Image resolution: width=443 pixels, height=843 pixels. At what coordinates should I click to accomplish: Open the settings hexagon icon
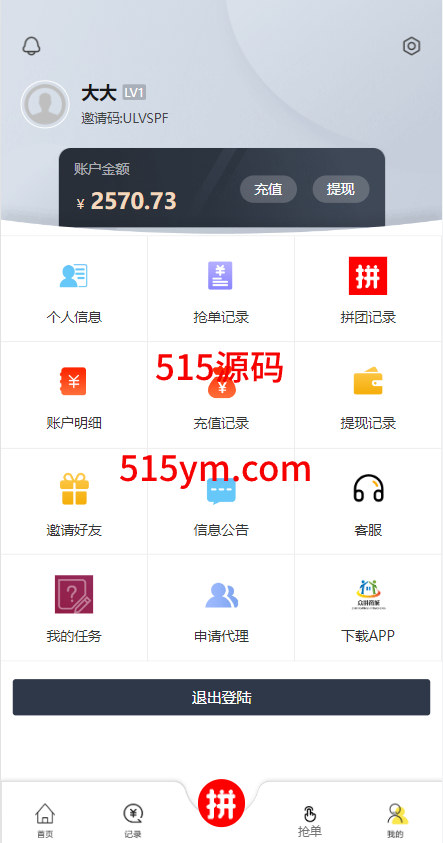pos(411,46)
